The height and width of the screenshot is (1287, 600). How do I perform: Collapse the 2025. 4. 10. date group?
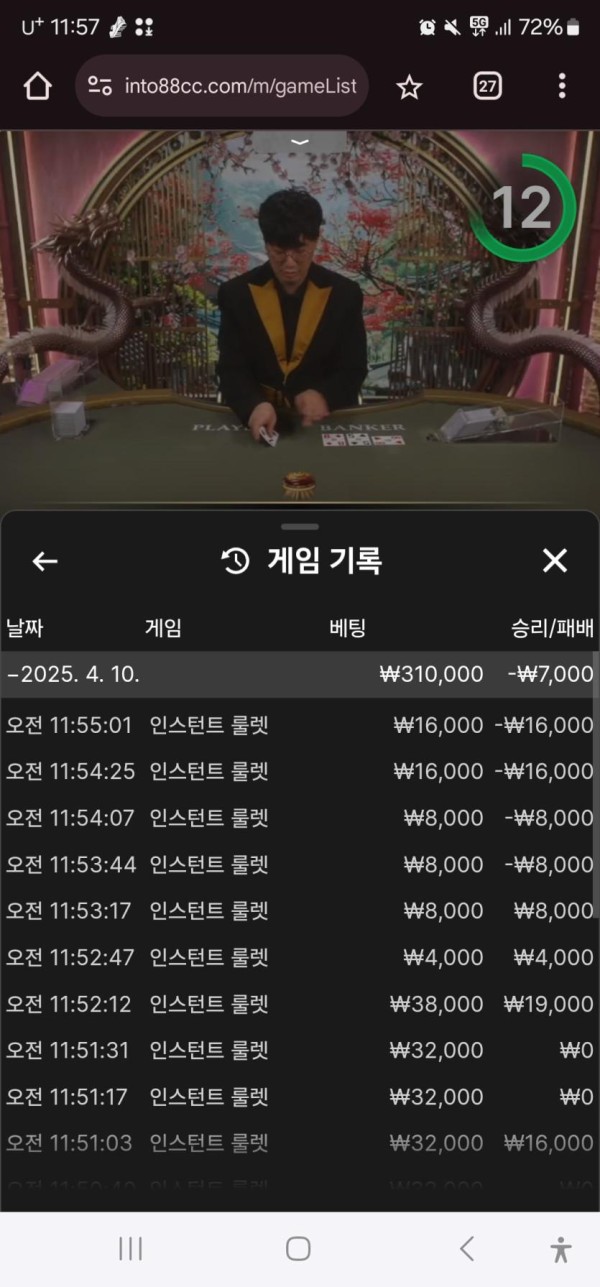tap(74, 675)
